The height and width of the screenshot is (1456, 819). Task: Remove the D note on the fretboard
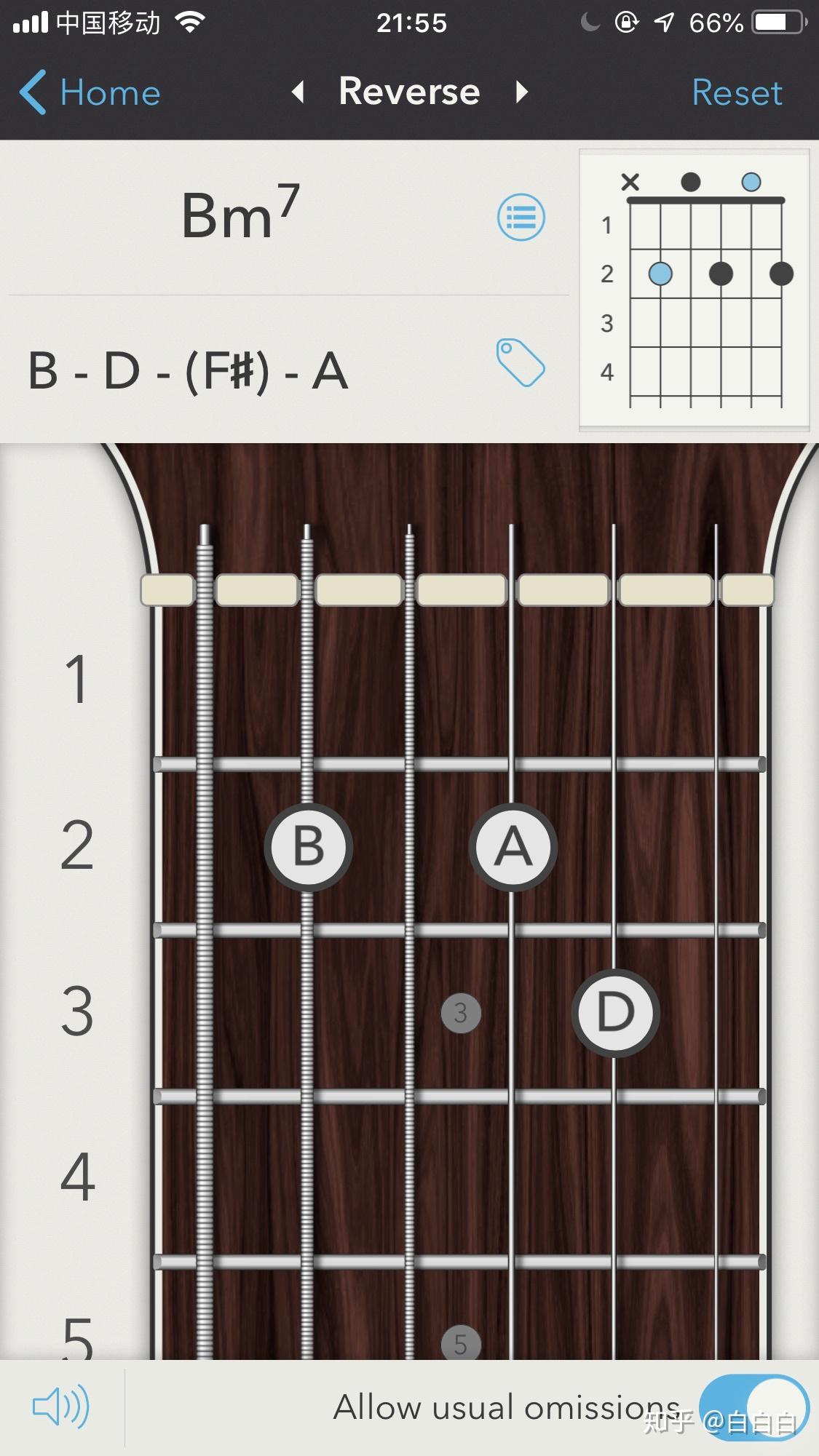[616, 1013]
